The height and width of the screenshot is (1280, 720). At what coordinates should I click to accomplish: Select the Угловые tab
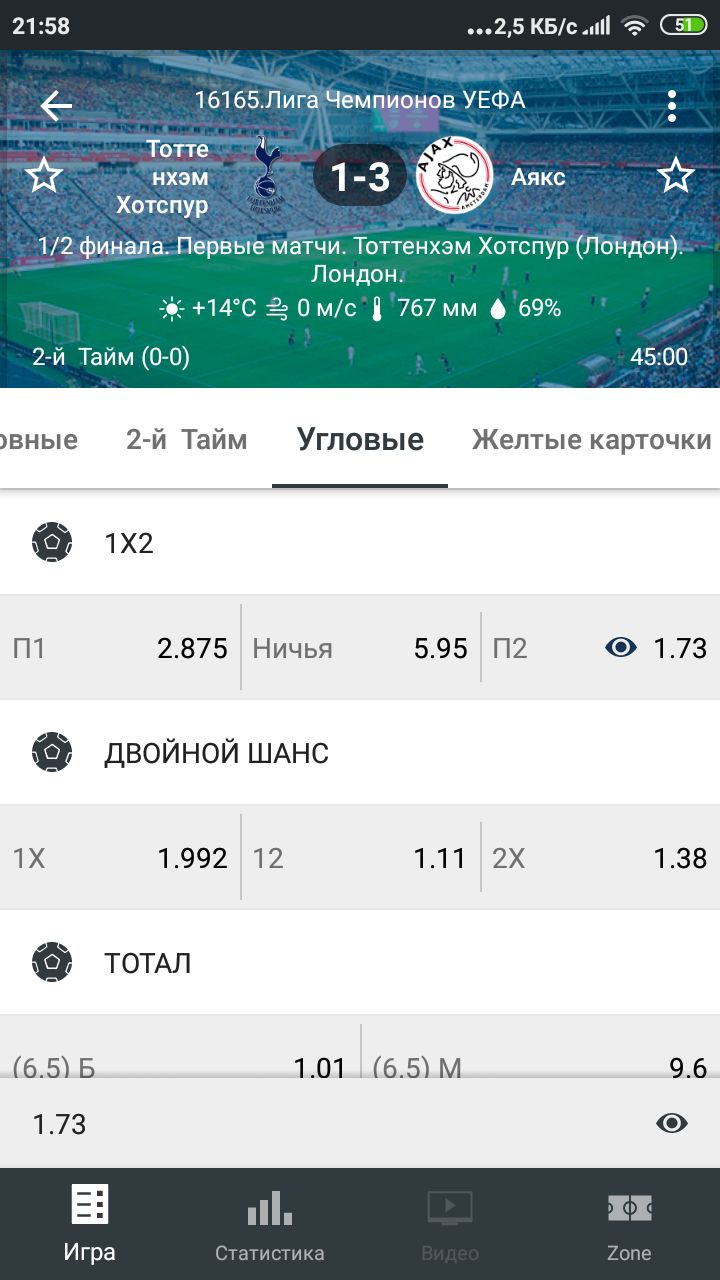(x=360, y=439)
